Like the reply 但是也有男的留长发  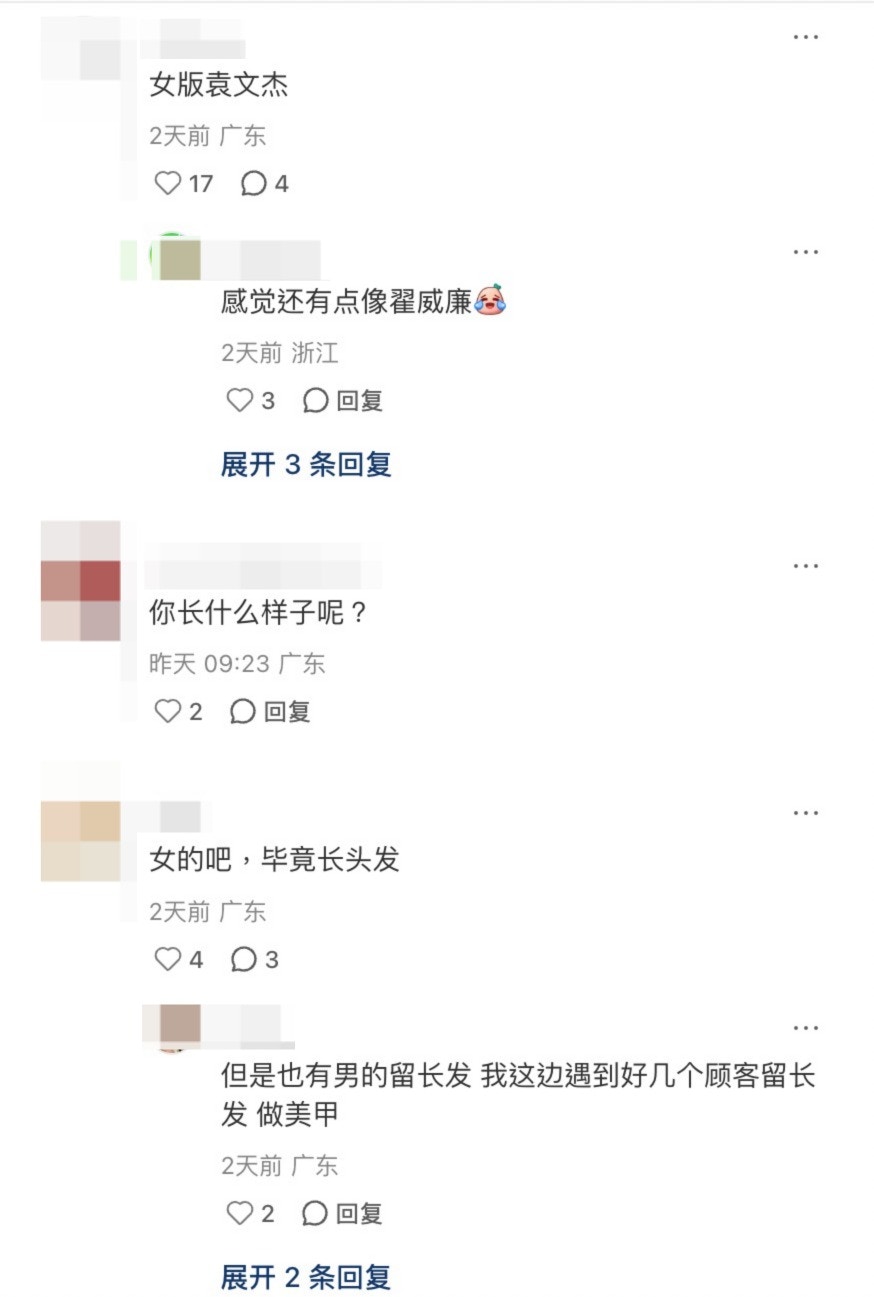(239, 1214)
